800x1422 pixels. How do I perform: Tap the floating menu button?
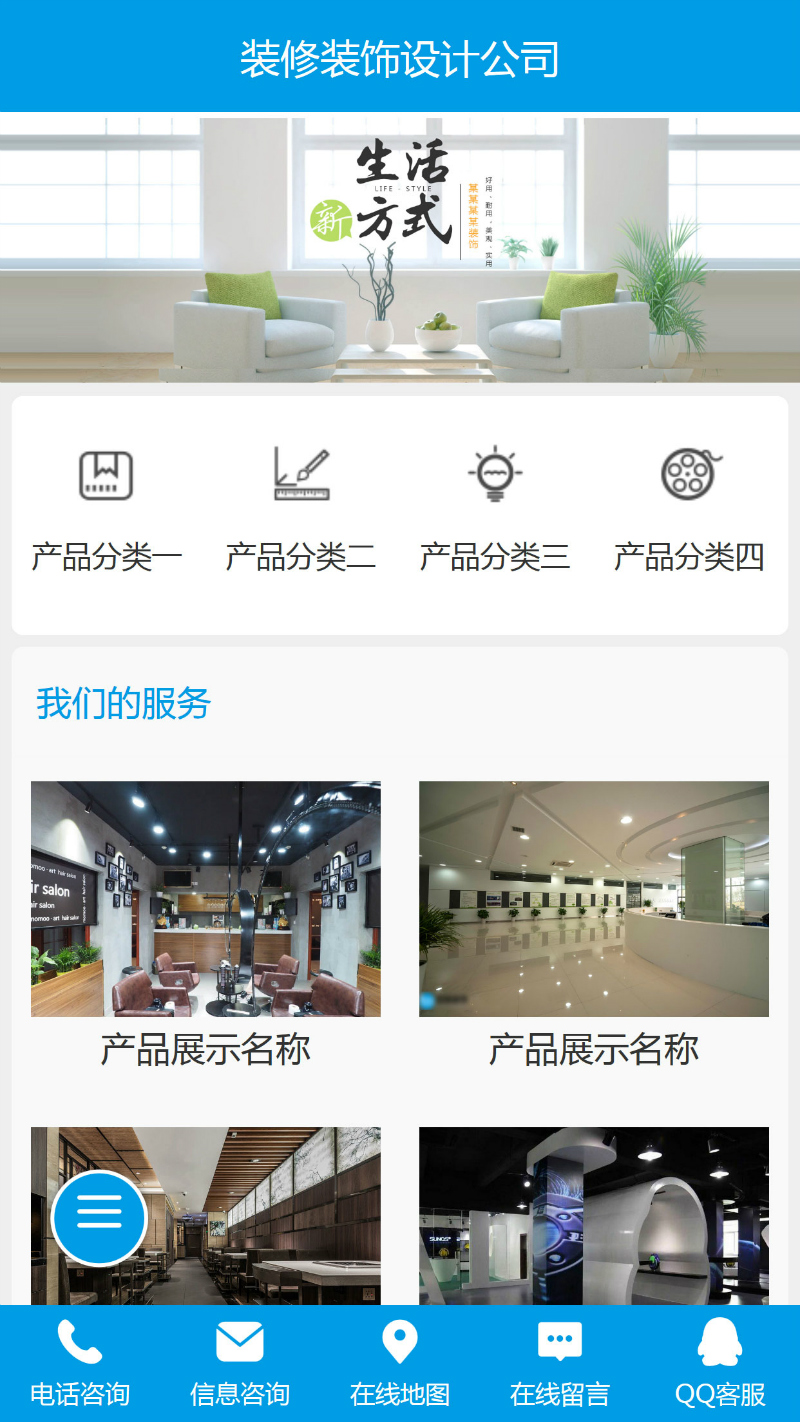(x=99, y=1217)
